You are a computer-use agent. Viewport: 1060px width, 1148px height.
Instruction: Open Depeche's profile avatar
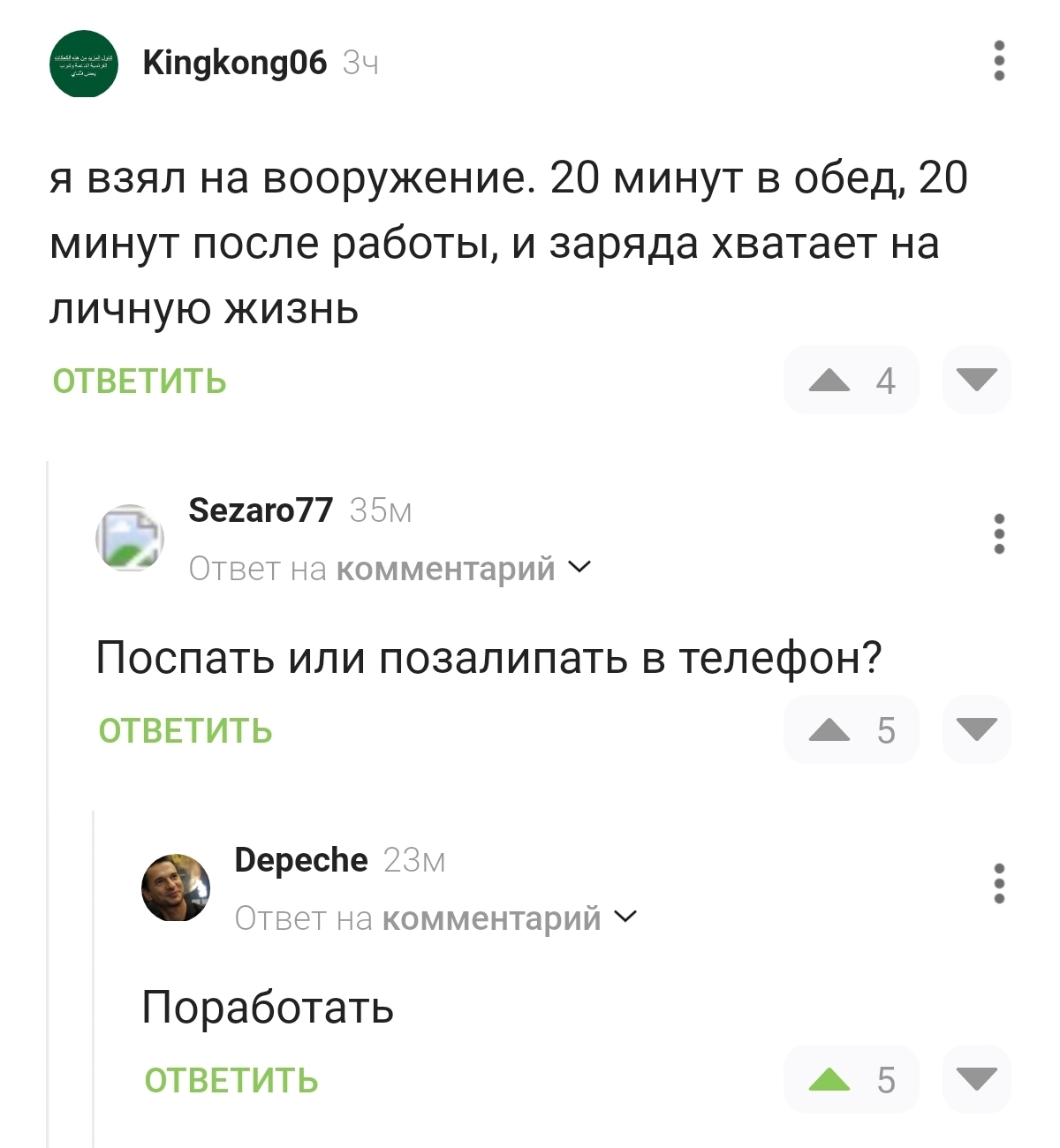[x=176, y=887]
